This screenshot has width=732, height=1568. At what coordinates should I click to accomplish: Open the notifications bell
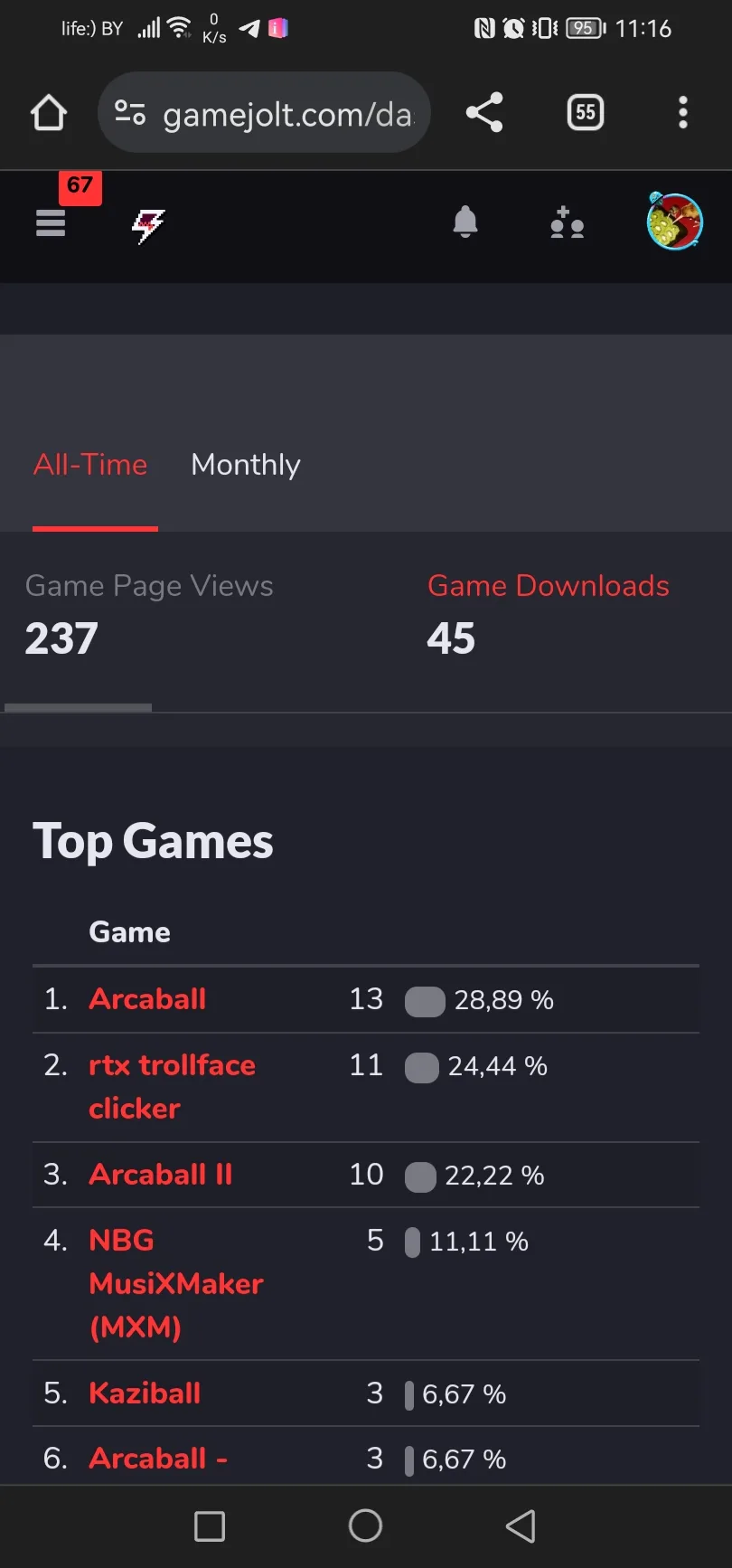pyautogui.click(x=465, y=222)
